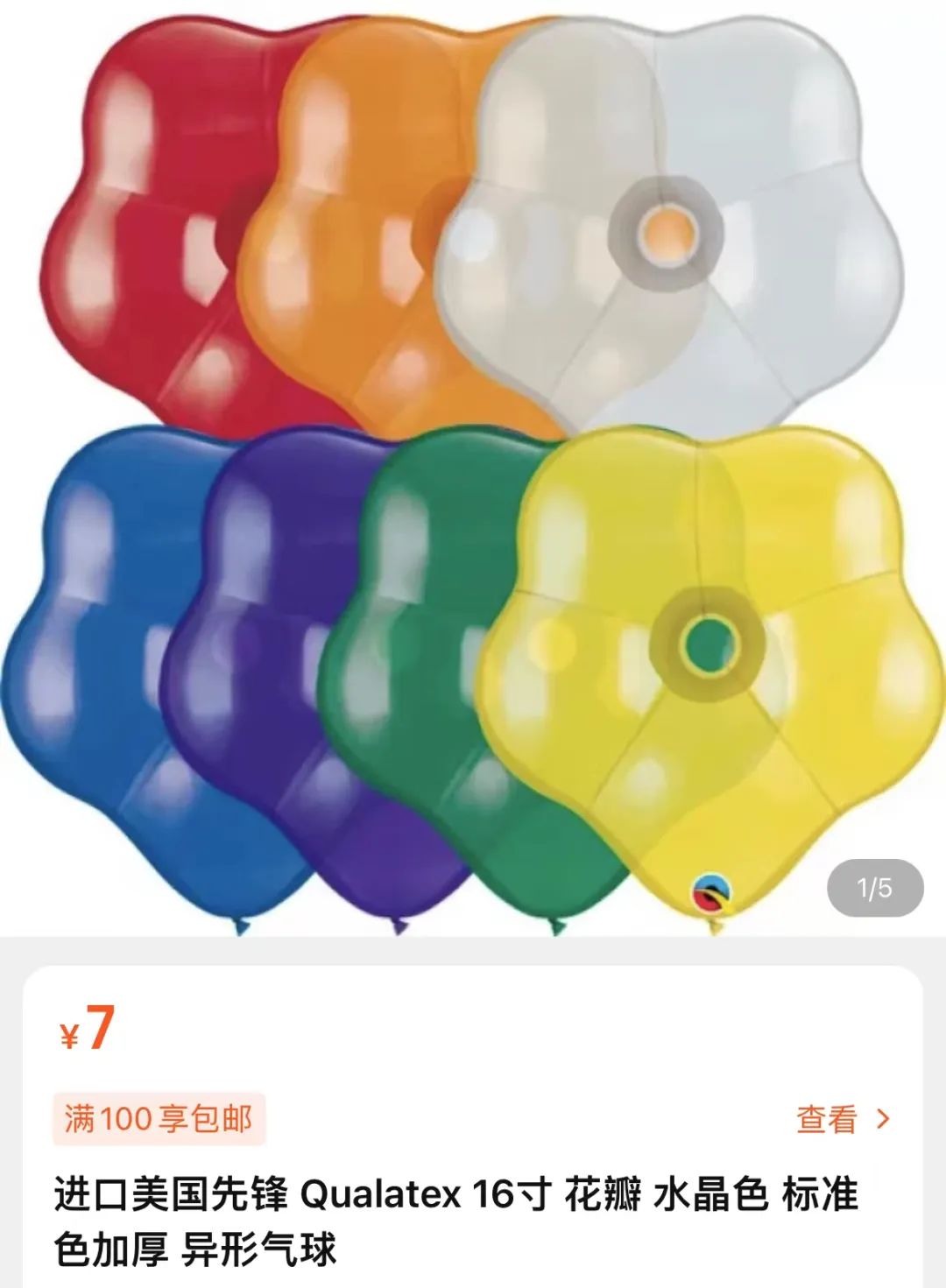This screenshot has height=1288, width=946.
Task: Open the 满100享包邮 free-shipping tag
Action: click(159, 1119)
